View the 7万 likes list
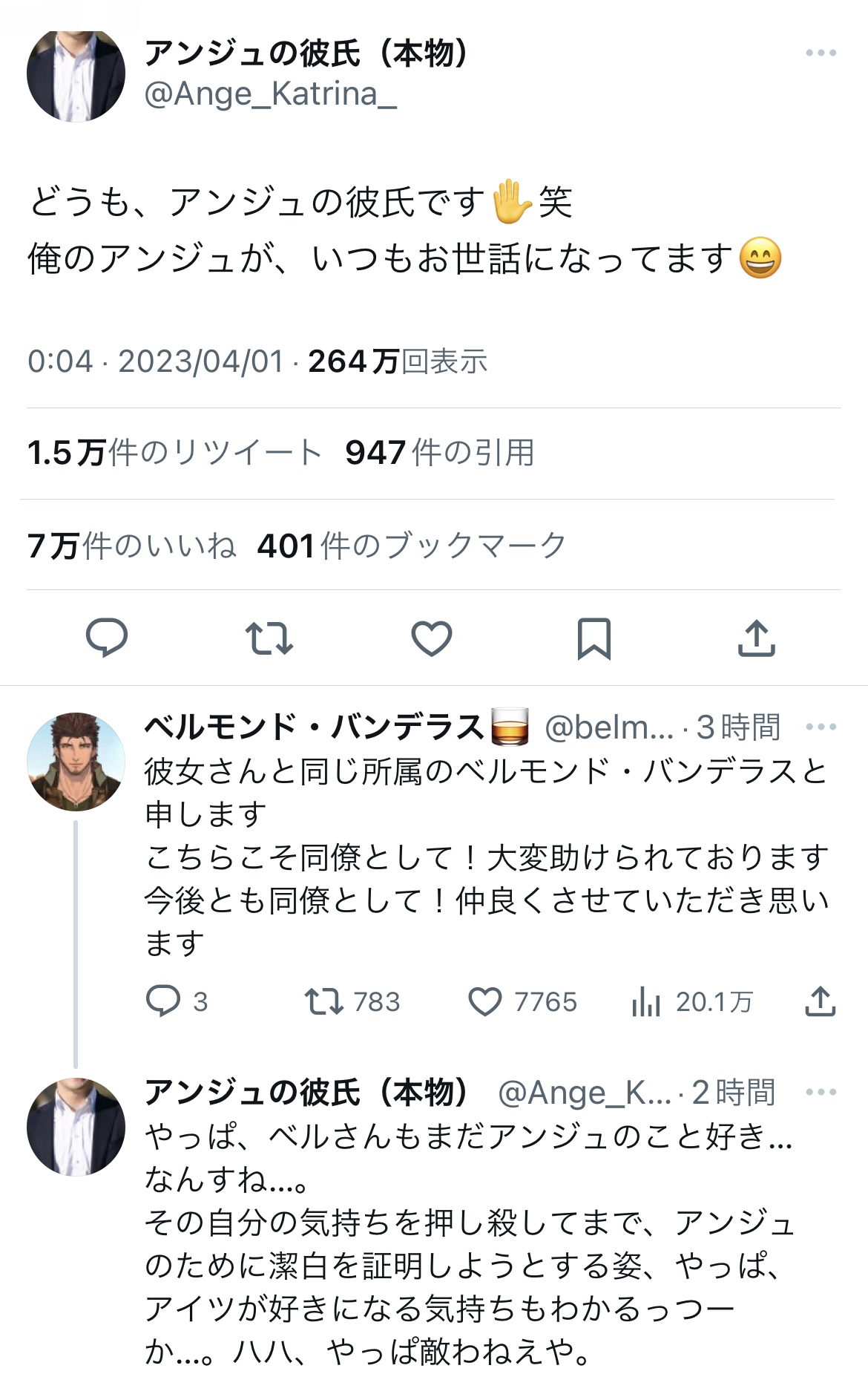The image size is (868, 1397). click(x=131, y=546)
